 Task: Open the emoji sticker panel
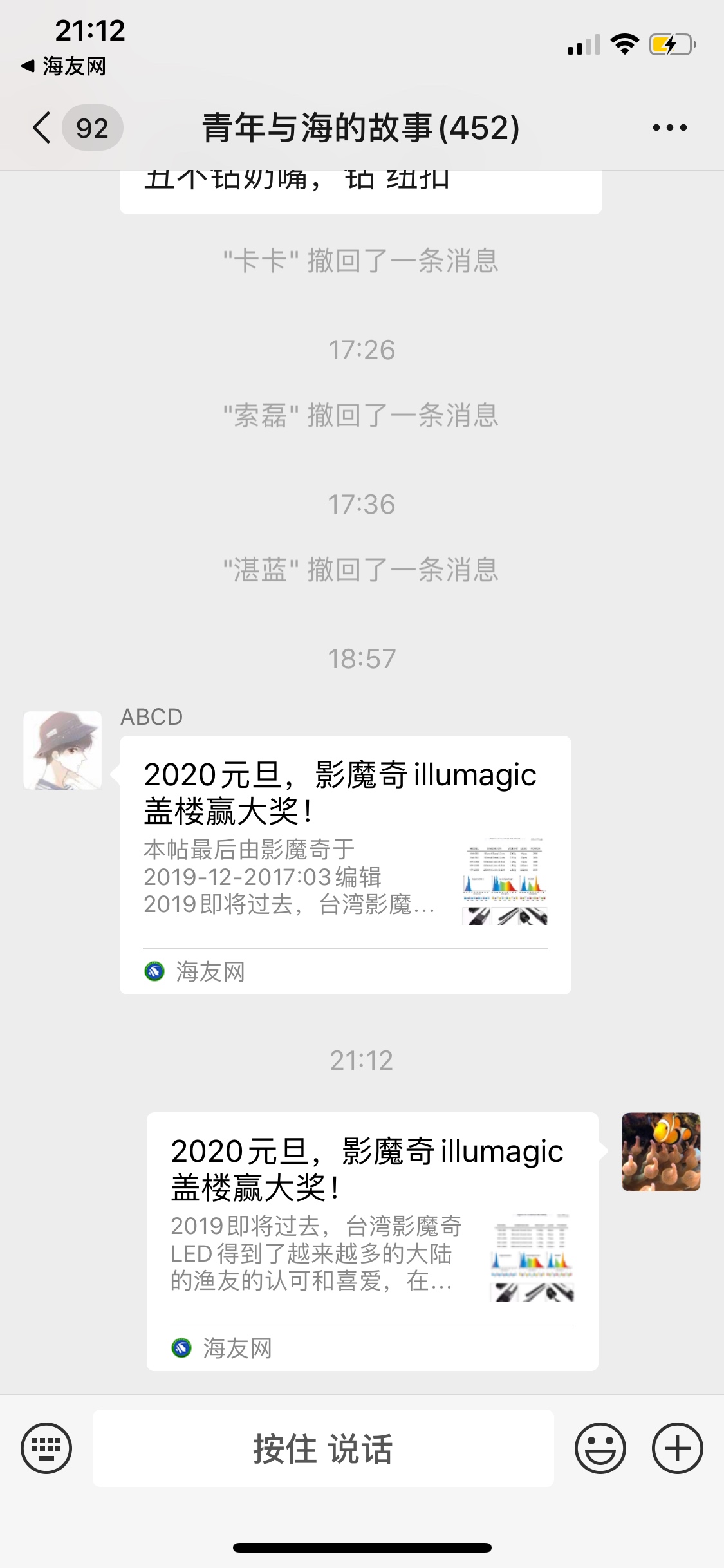pyautogui.click(x=600, y=1448)
